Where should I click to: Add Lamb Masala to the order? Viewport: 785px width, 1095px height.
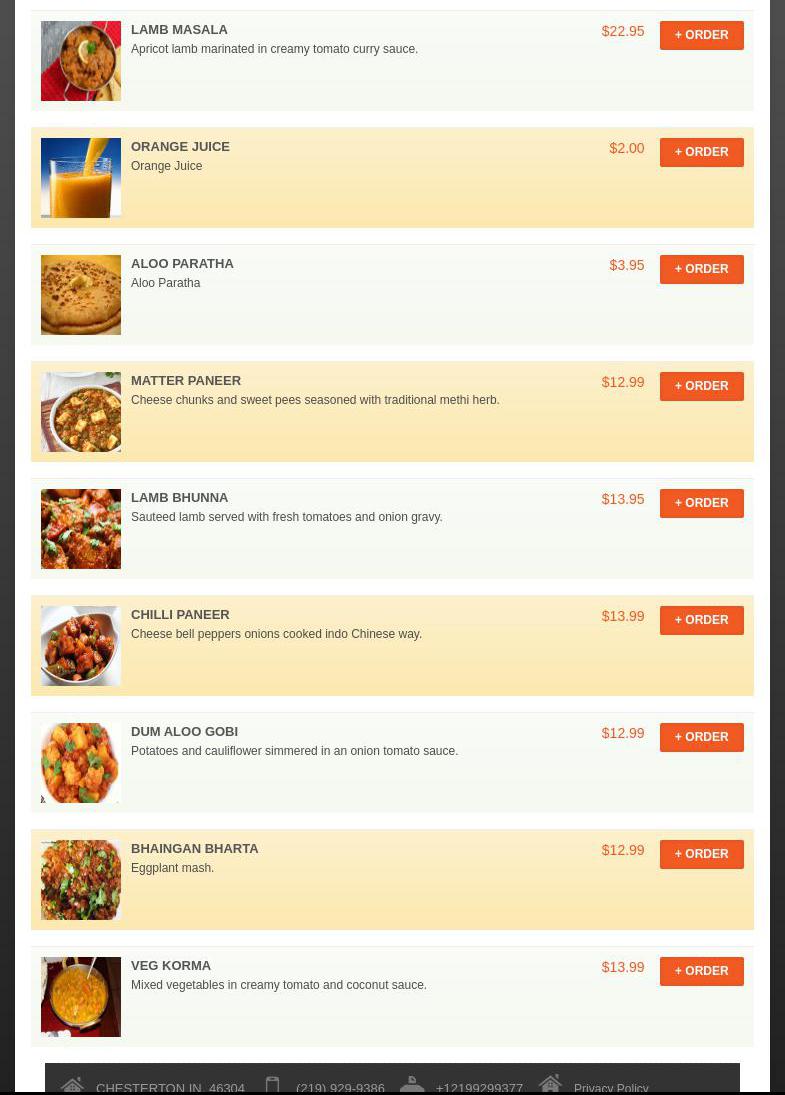[701, 35]
